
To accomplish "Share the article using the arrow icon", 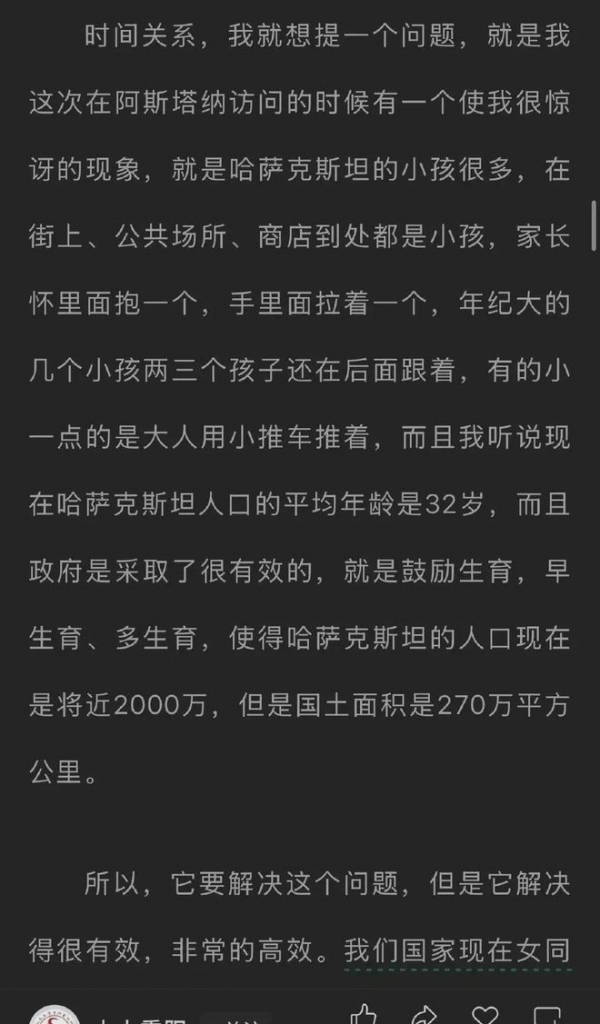I will (x=424, y=1015).
